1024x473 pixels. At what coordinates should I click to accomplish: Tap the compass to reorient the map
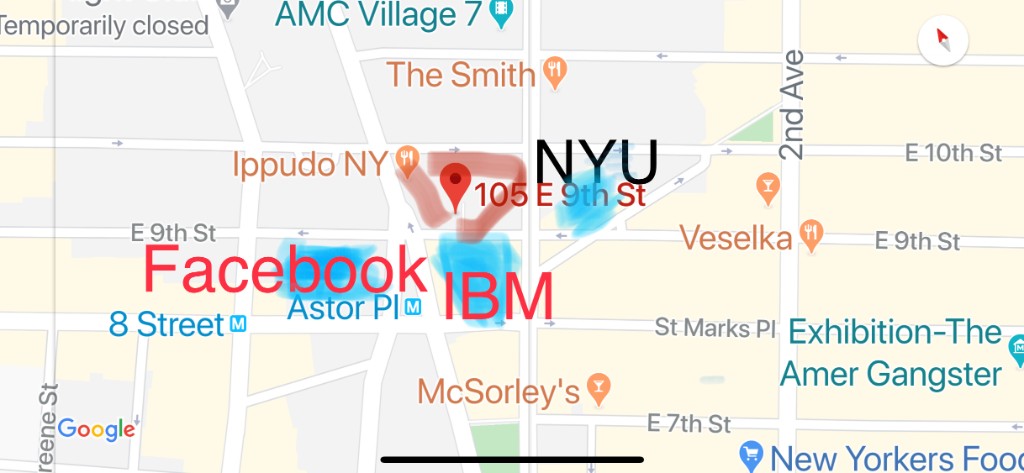941,40
